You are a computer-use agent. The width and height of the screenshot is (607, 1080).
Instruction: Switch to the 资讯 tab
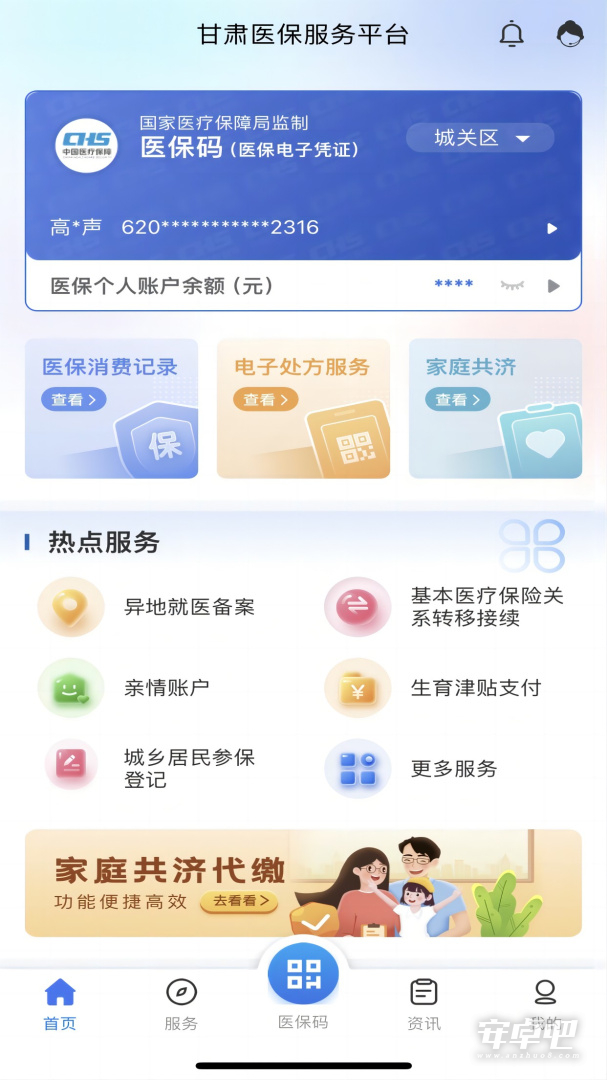coord(424,1005)
